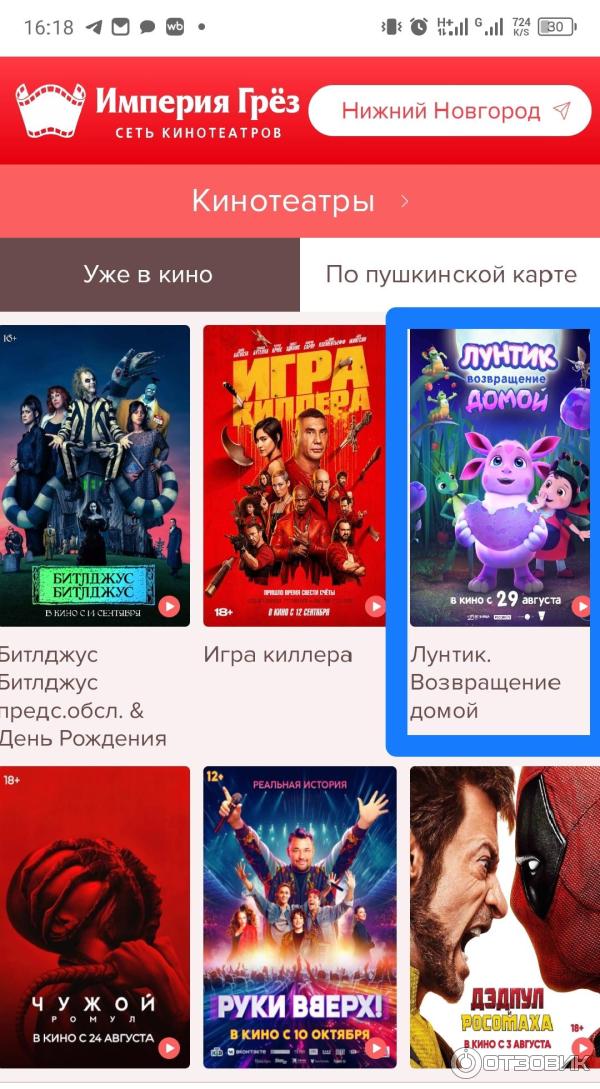Expand the Кинотеатры section
The image size is (600, 1089).
[x=300, y=201]
